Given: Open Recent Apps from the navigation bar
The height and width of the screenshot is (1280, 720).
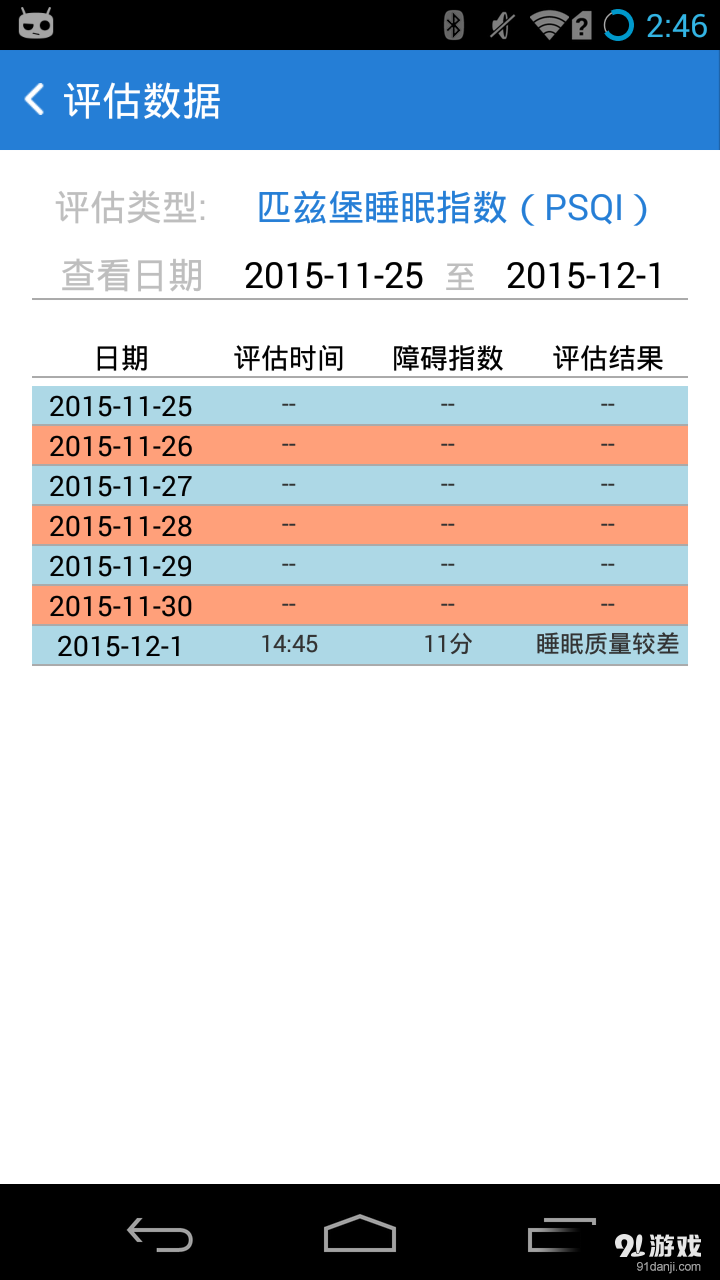Looking at the screenshot, I should click(562, 1233).
